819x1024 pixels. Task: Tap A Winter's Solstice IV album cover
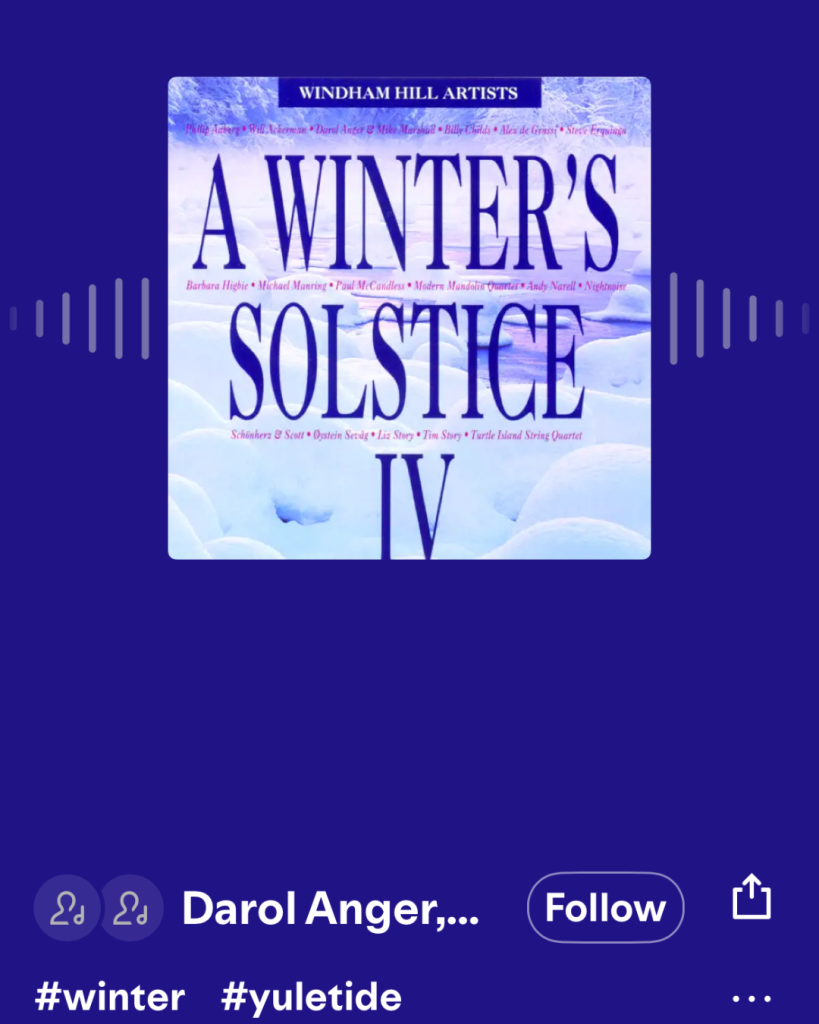[x=409, y=318]
